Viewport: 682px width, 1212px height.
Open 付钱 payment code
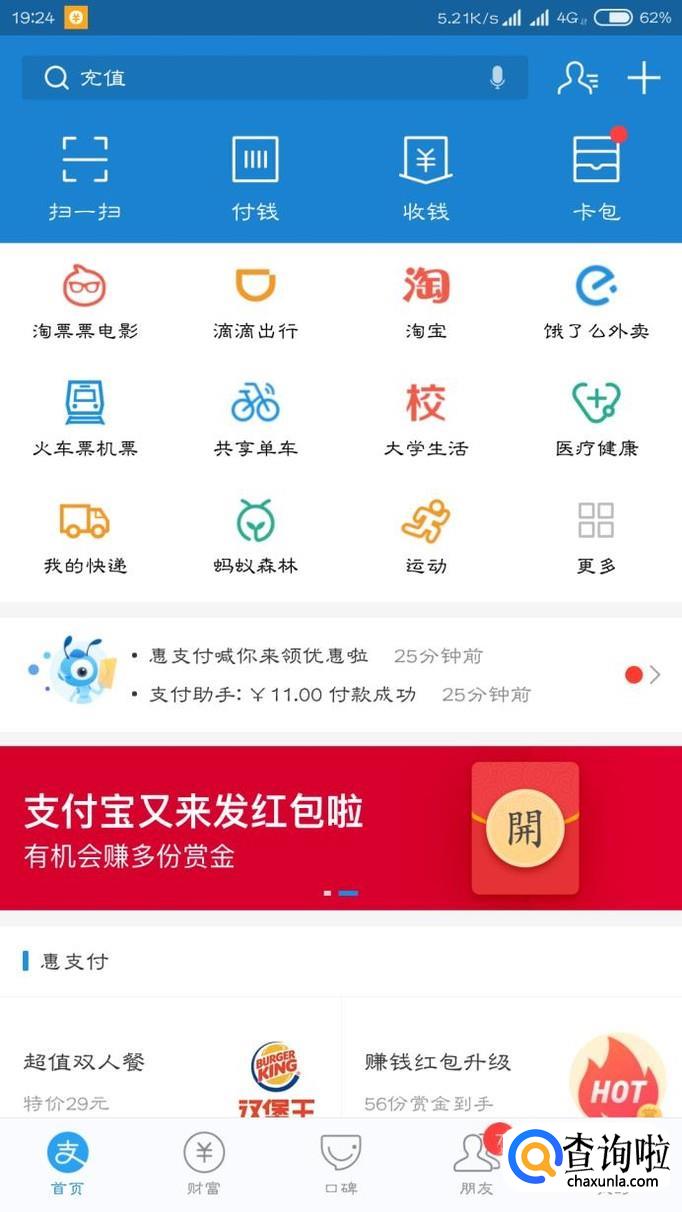pos(255,177)
